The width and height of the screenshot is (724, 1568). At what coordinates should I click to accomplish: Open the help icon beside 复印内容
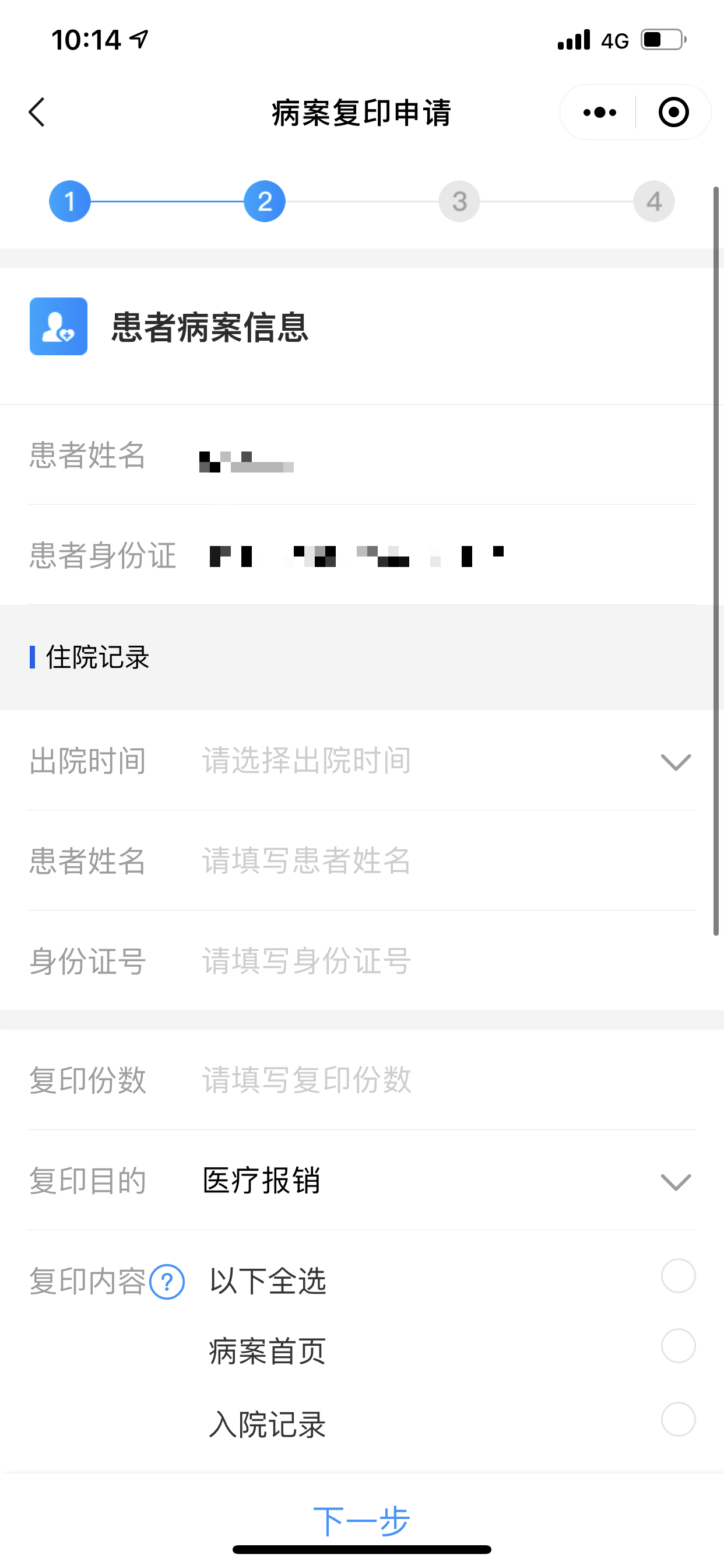click(x=167, y=1282)
